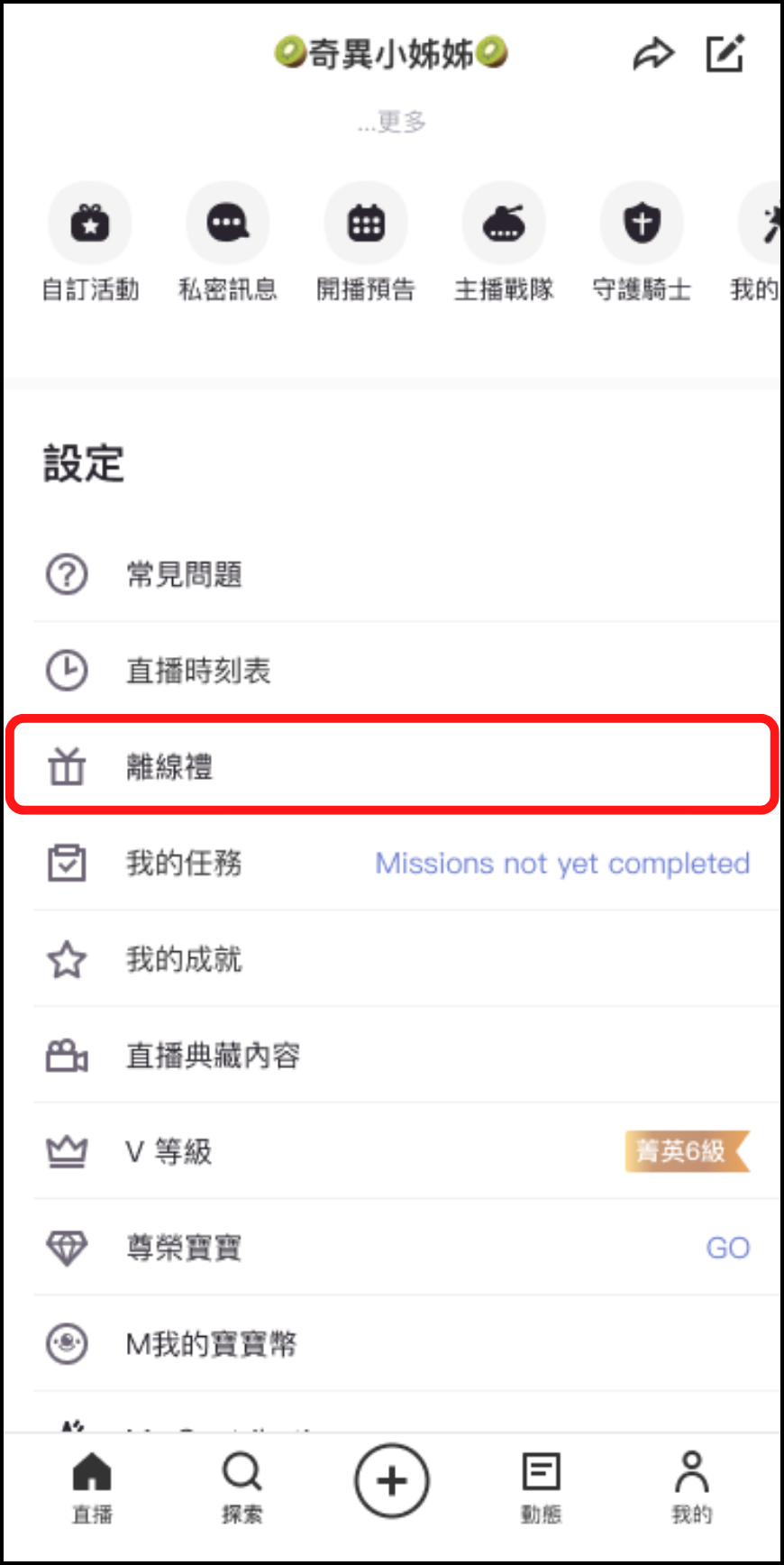Open 主播戰隊 shortcut

(x=504, y=224)
